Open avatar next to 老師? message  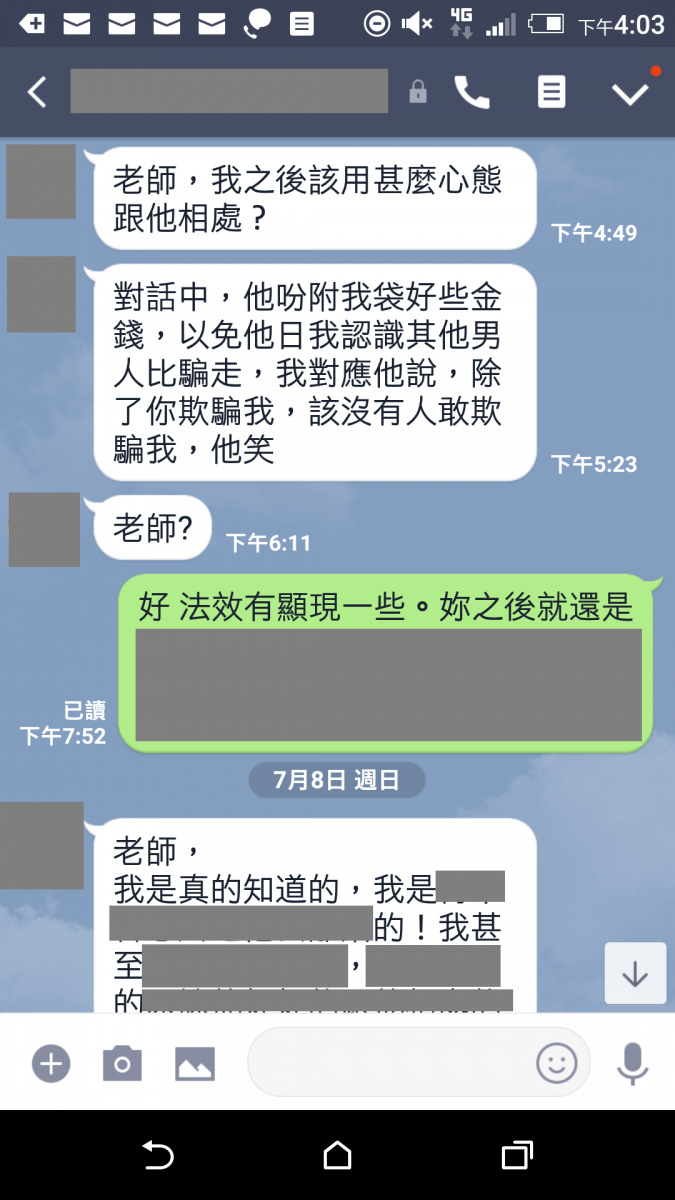click(44, 529)
